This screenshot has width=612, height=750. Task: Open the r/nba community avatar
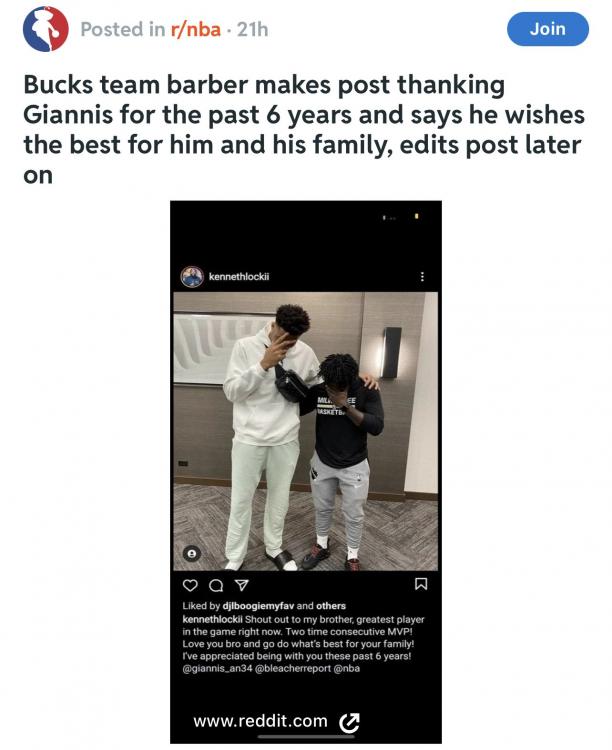45,29
